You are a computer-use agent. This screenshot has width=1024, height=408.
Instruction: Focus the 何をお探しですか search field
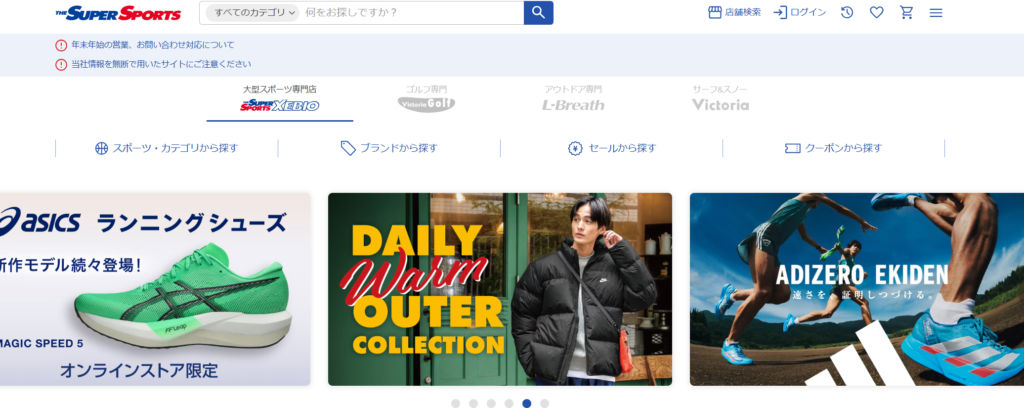click(x=410, y=13)
